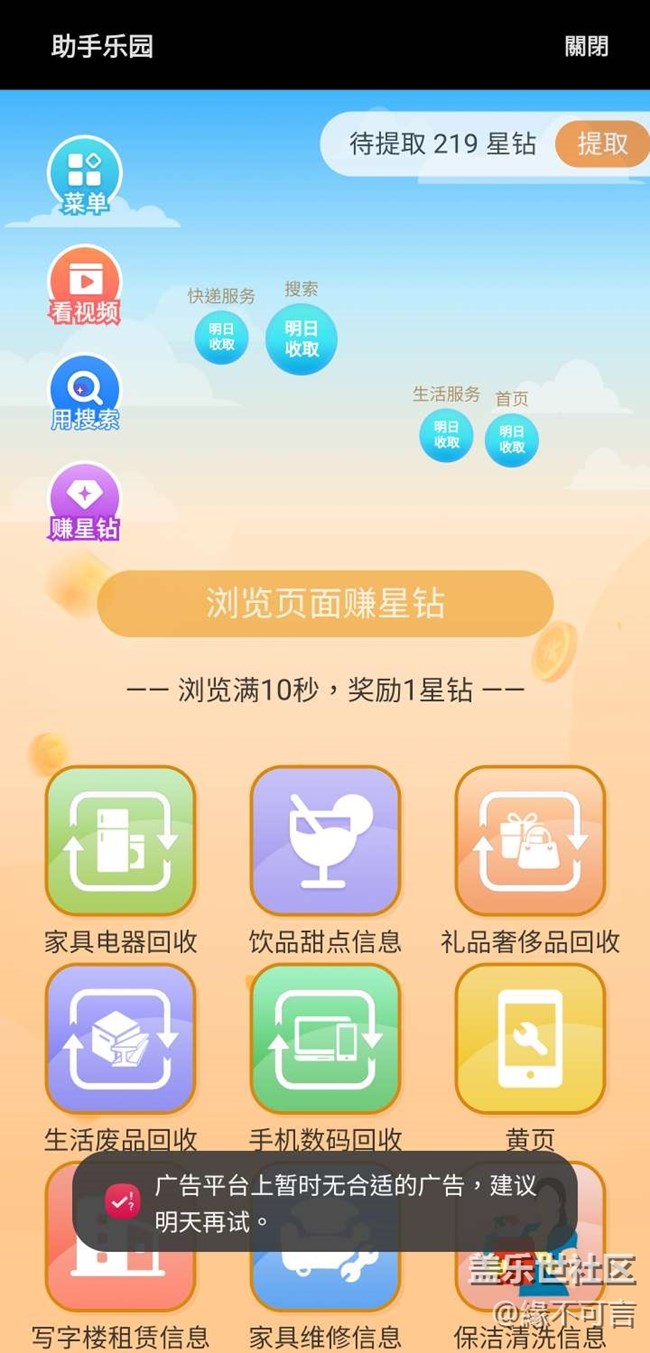The width and height of the screenshot is (650, 1353).
Task: Tap the 搜索 reward bubble
Action: (301, 339)
